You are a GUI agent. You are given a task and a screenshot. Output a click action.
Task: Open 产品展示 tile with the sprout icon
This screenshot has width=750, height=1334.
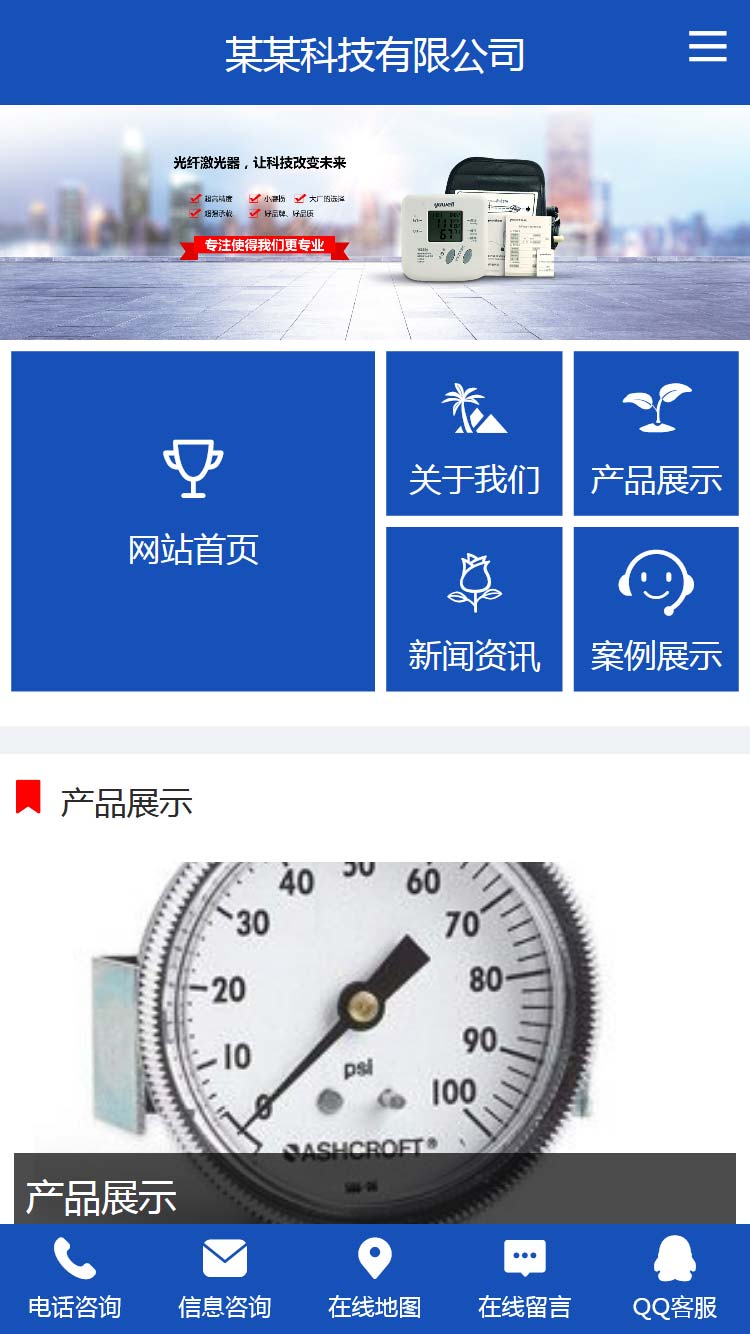click(656, 433)
